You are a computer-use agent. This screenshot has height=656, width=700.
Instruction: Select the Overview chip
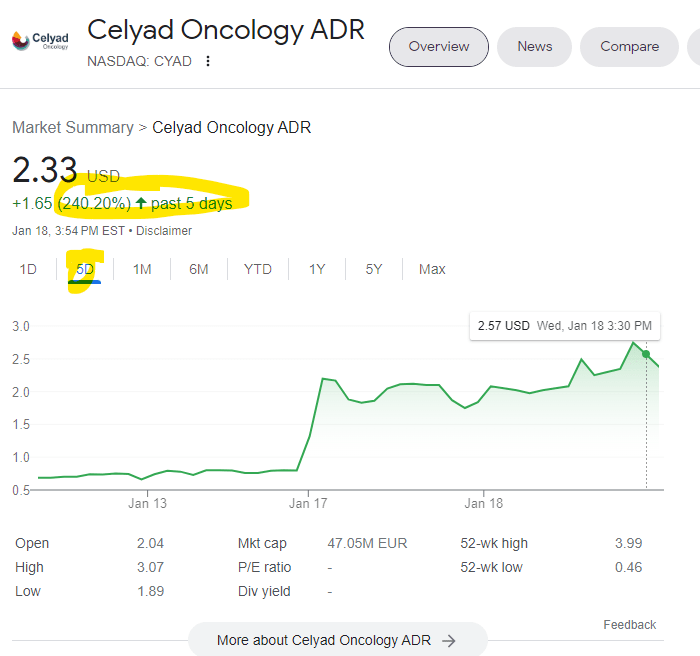pyautogui.click(x=438, y=46)
